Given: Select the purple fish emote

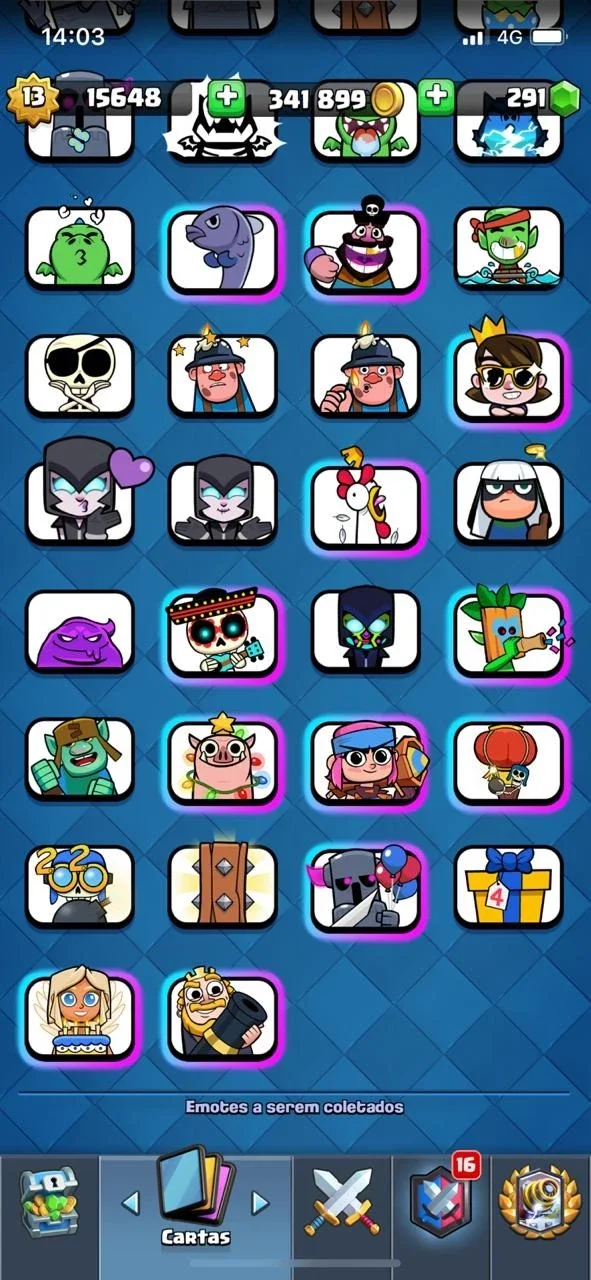Looking at the screenshot, I should [223, 250].
